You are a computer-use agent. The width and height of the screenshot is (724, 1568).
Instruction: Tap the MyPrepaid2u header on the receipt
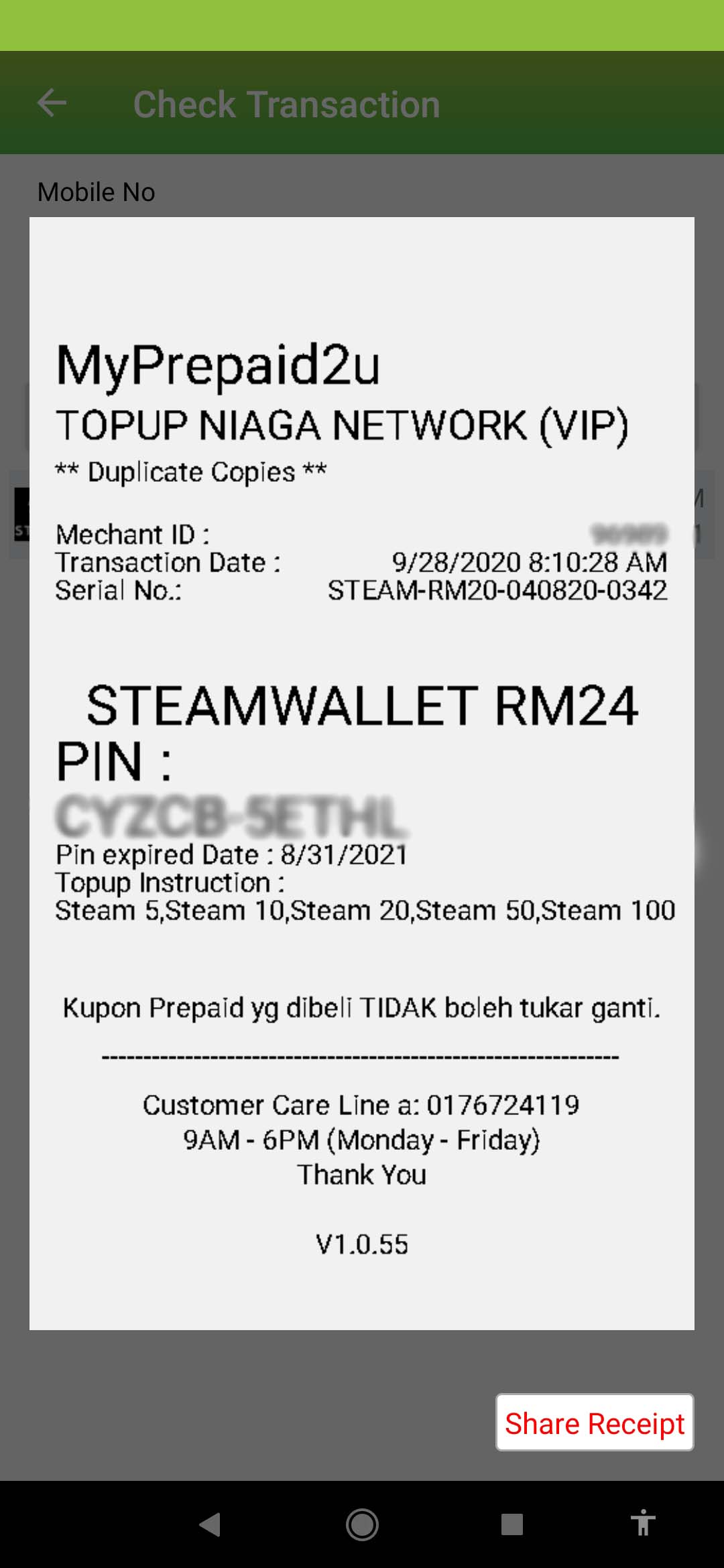point(216,365)
